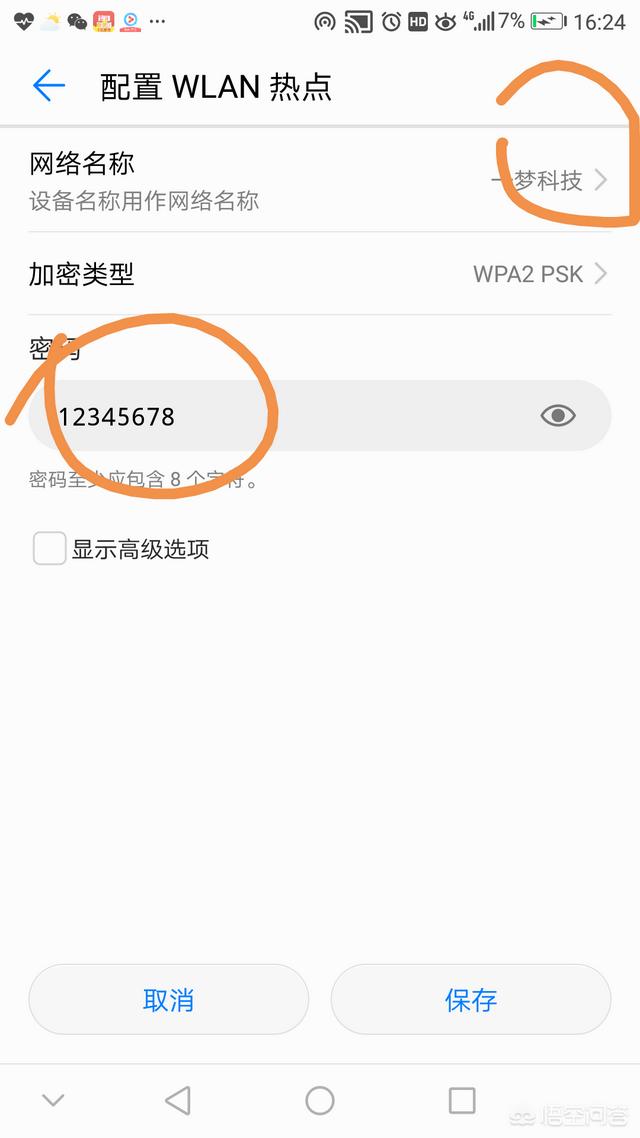Tap the password field showing 12345678

pyautogui.click(x=280, y=416)
